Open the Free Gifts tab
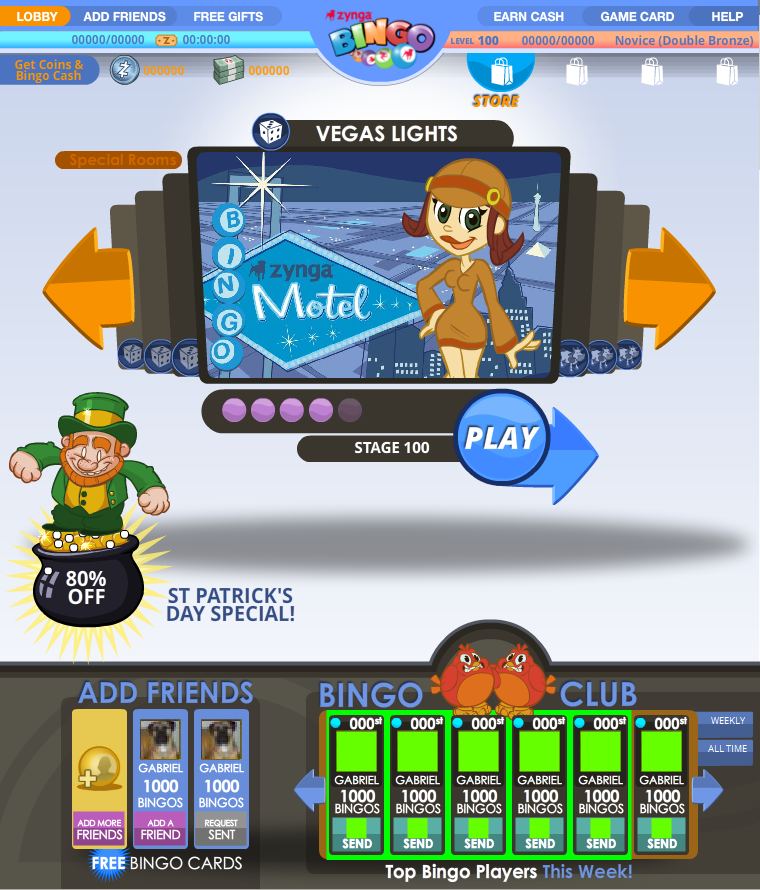 pyautogui.click(x=228, y=16)
